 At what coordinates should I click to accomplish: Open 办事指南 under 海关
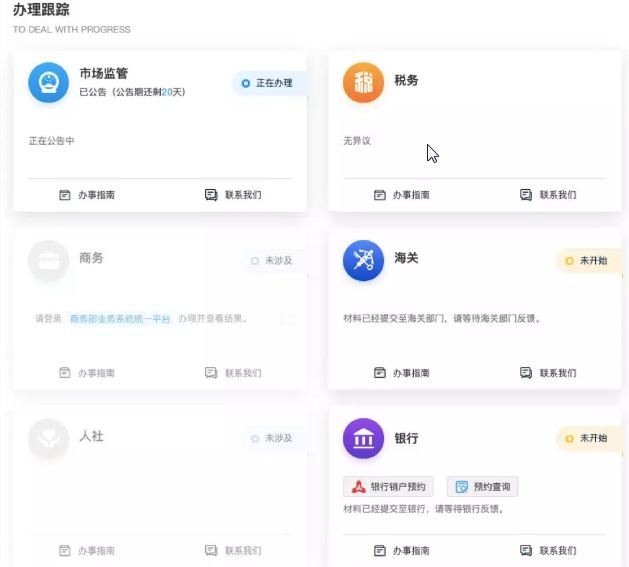pos(401,373)
